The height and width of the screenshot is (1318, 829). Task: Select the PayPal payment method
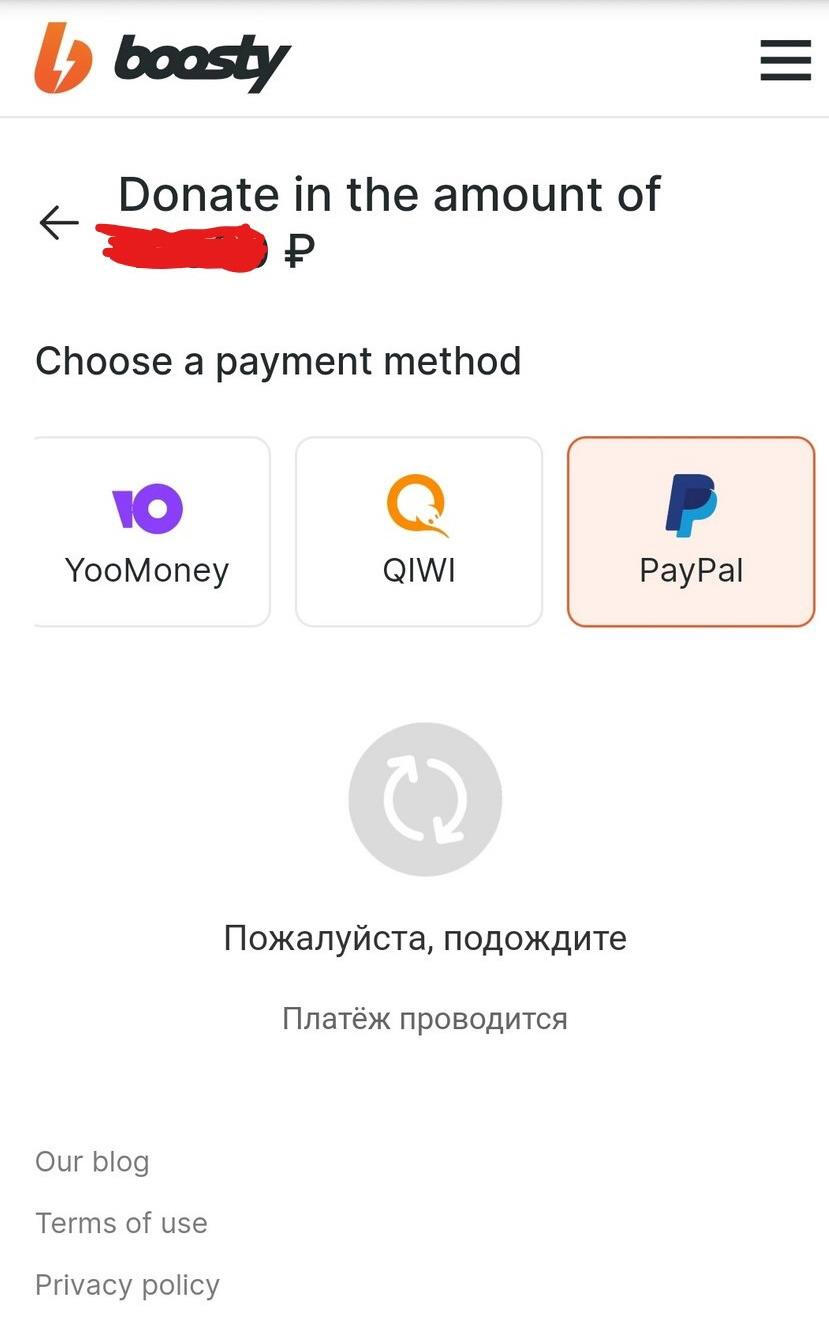tap(691, 532)
